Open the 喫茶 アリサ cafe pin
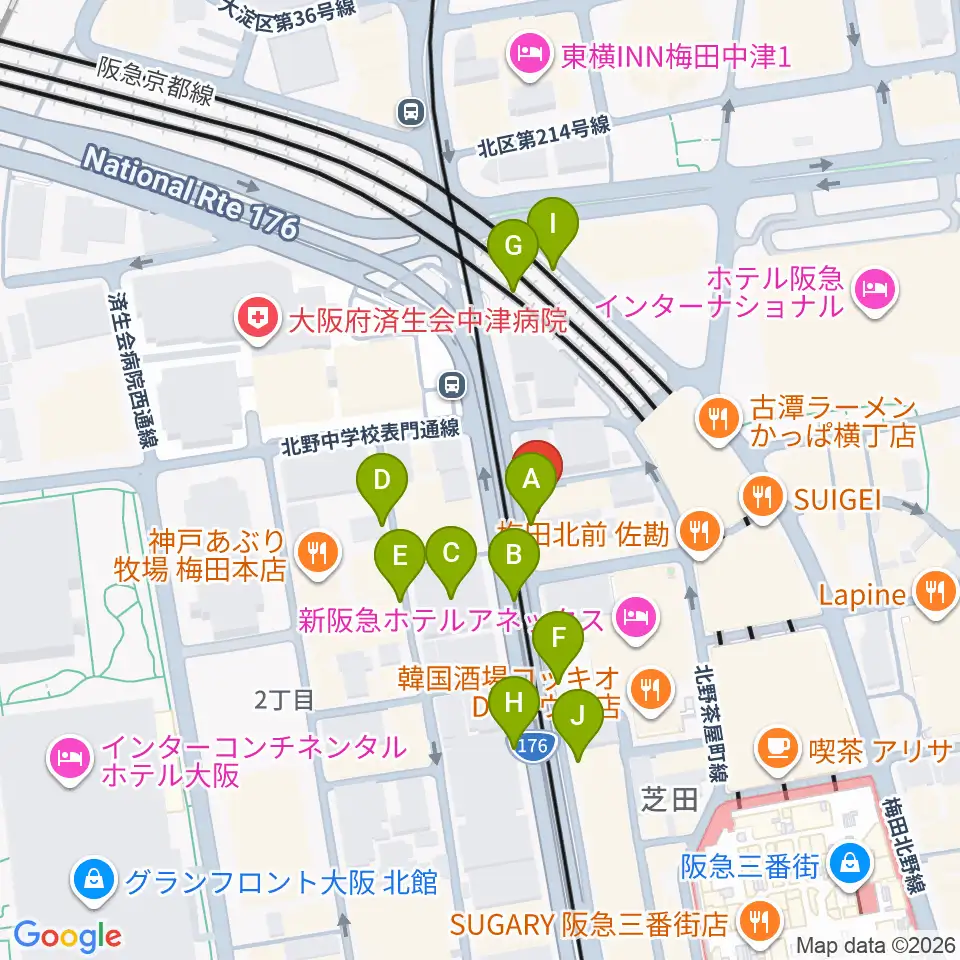The width and height of the screenshot is (960, 960). (x=779, y=751)
